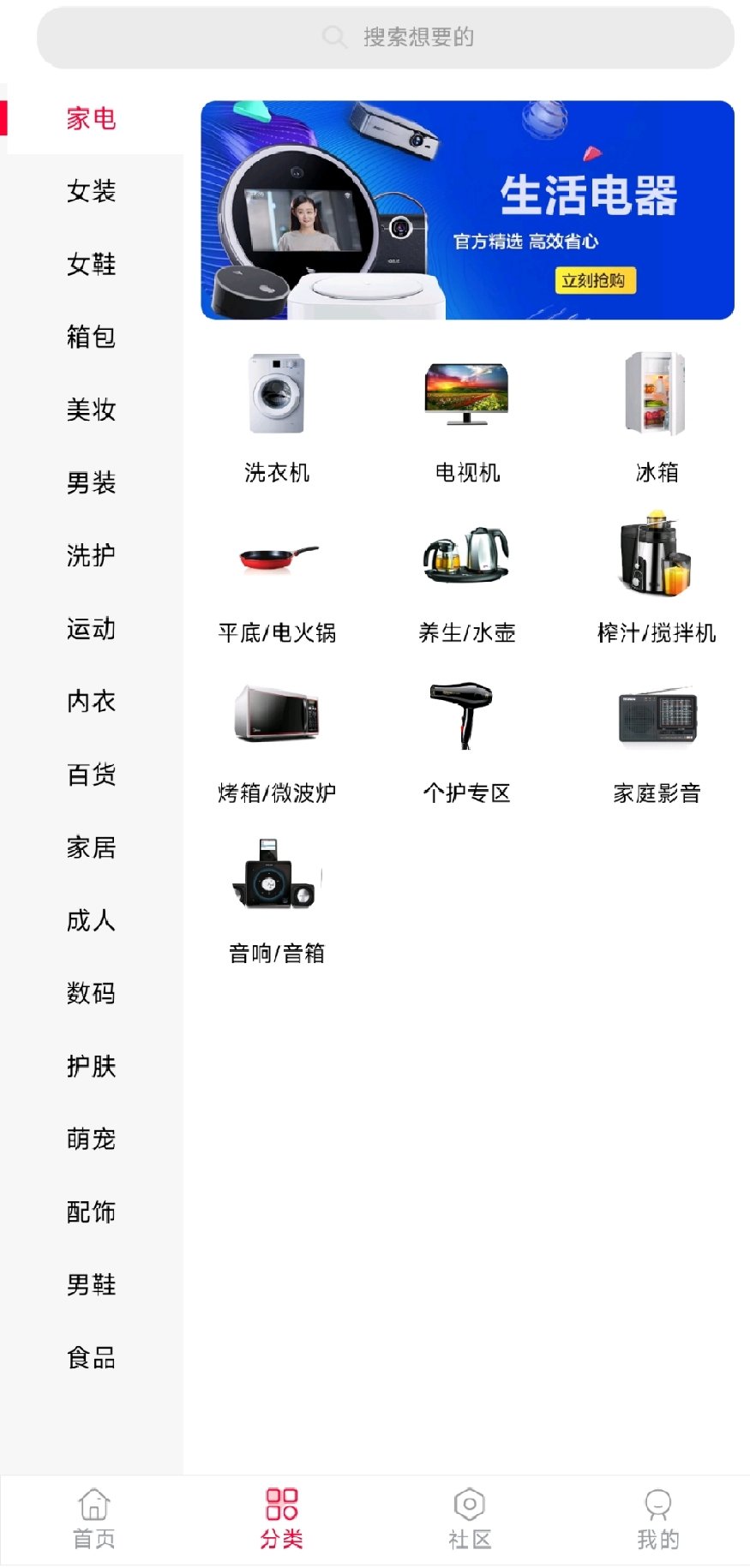Select the 音响/音箱 speaker icon
This screenshot has height=1568, width=750.
click(274, 878)
